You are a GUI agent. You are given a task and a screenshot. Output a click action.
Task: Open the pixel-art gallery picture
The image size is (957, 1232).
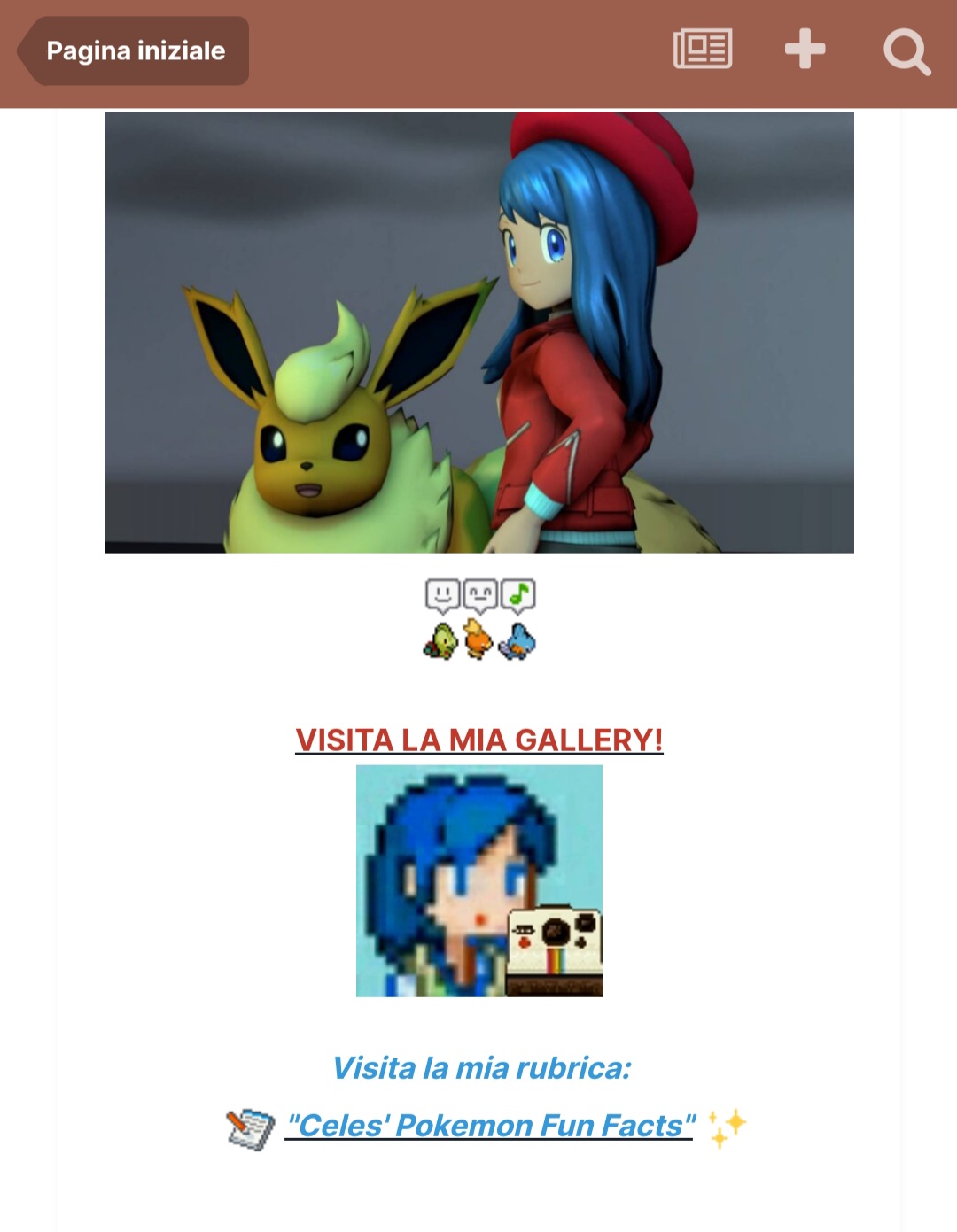(478, 880)
